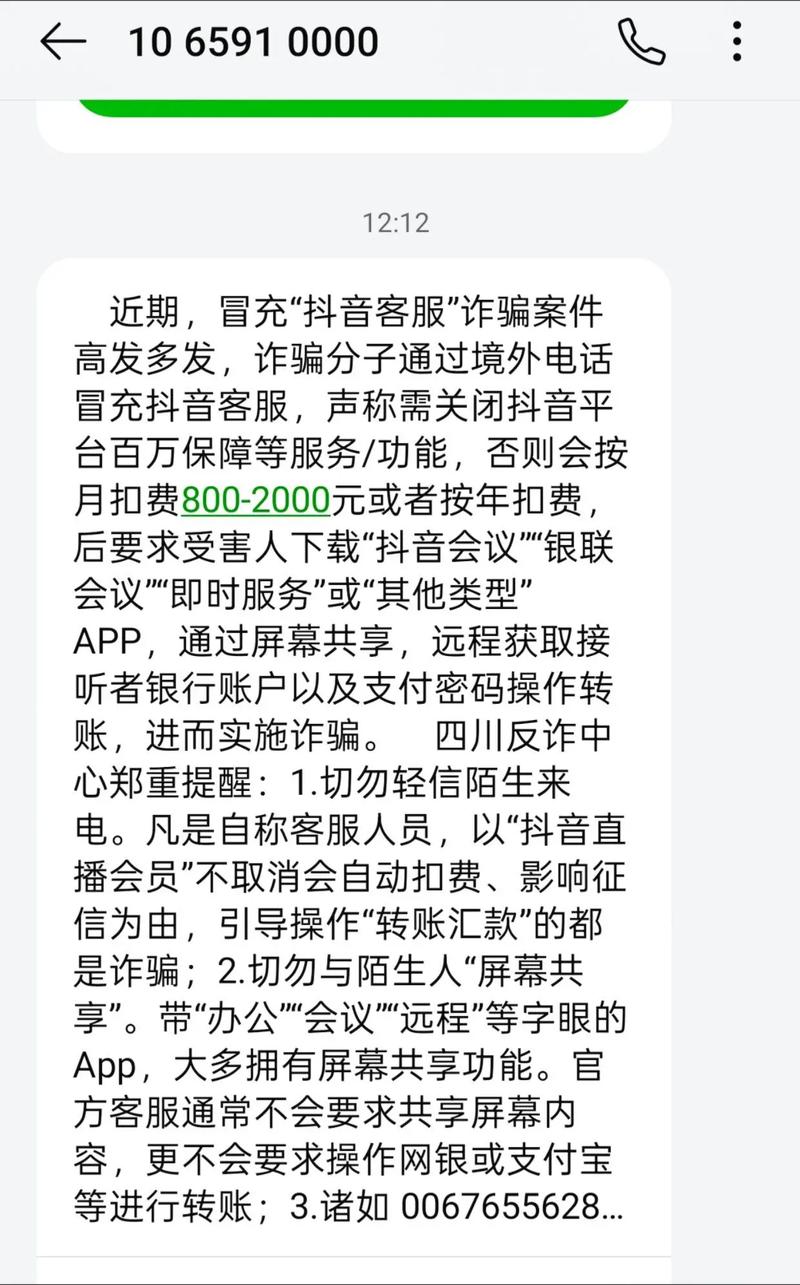The width and height of the screenshot is (800, 1285).
Task: Tap the underlined 800-2000 link
Action: coord(256,498)
